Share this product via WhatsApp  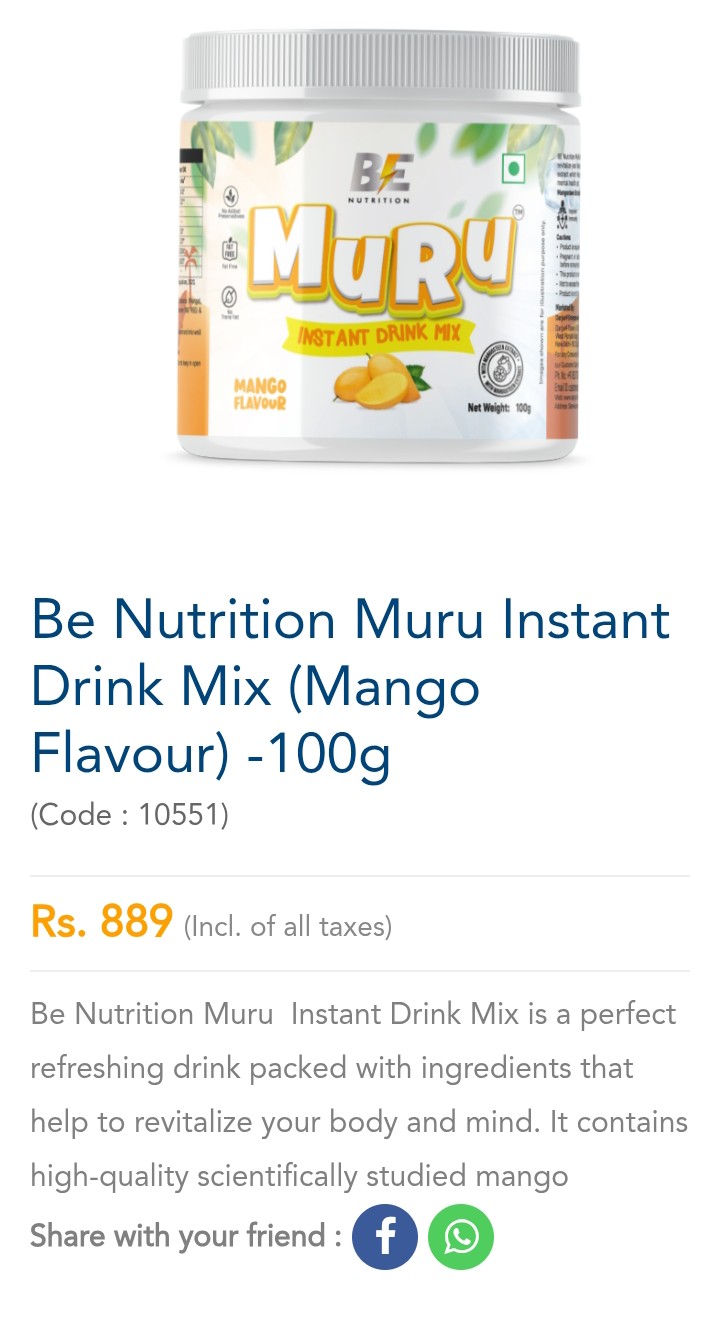tap(461, 1237)
